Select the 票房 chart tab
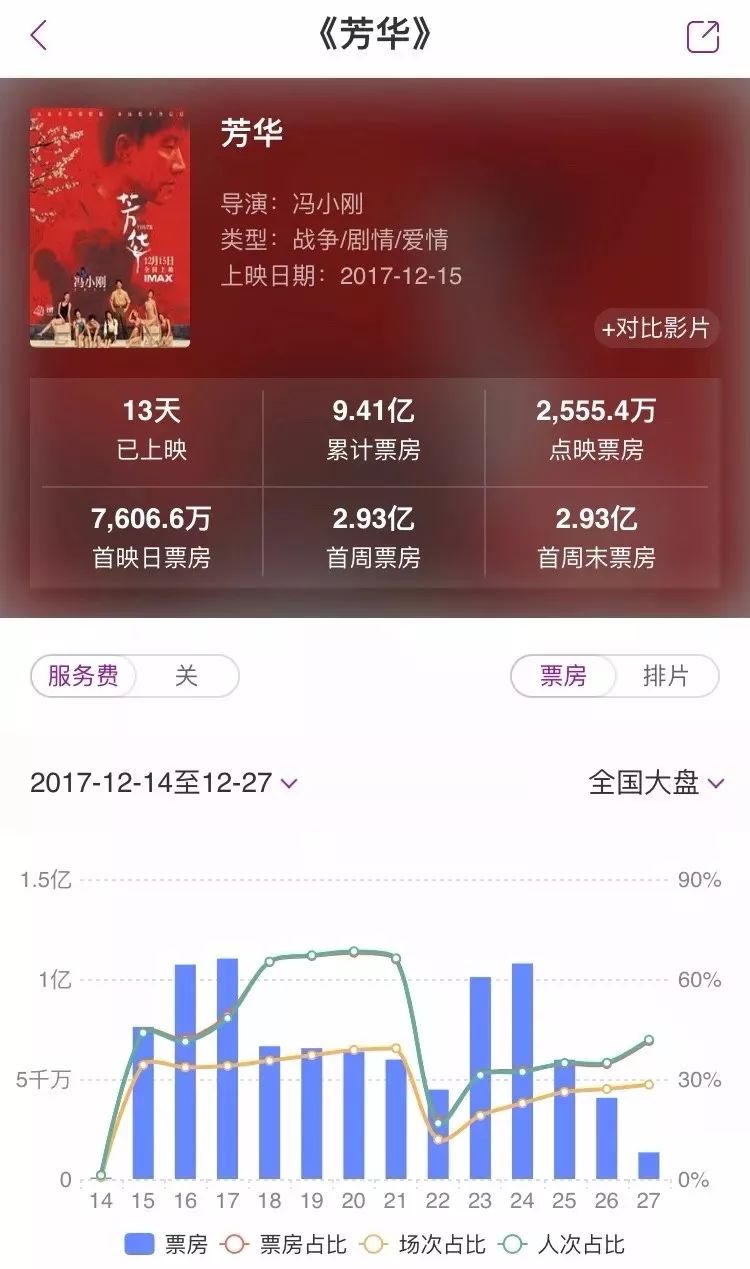This screenshot has width=750, height=1269. pos(563,676)
